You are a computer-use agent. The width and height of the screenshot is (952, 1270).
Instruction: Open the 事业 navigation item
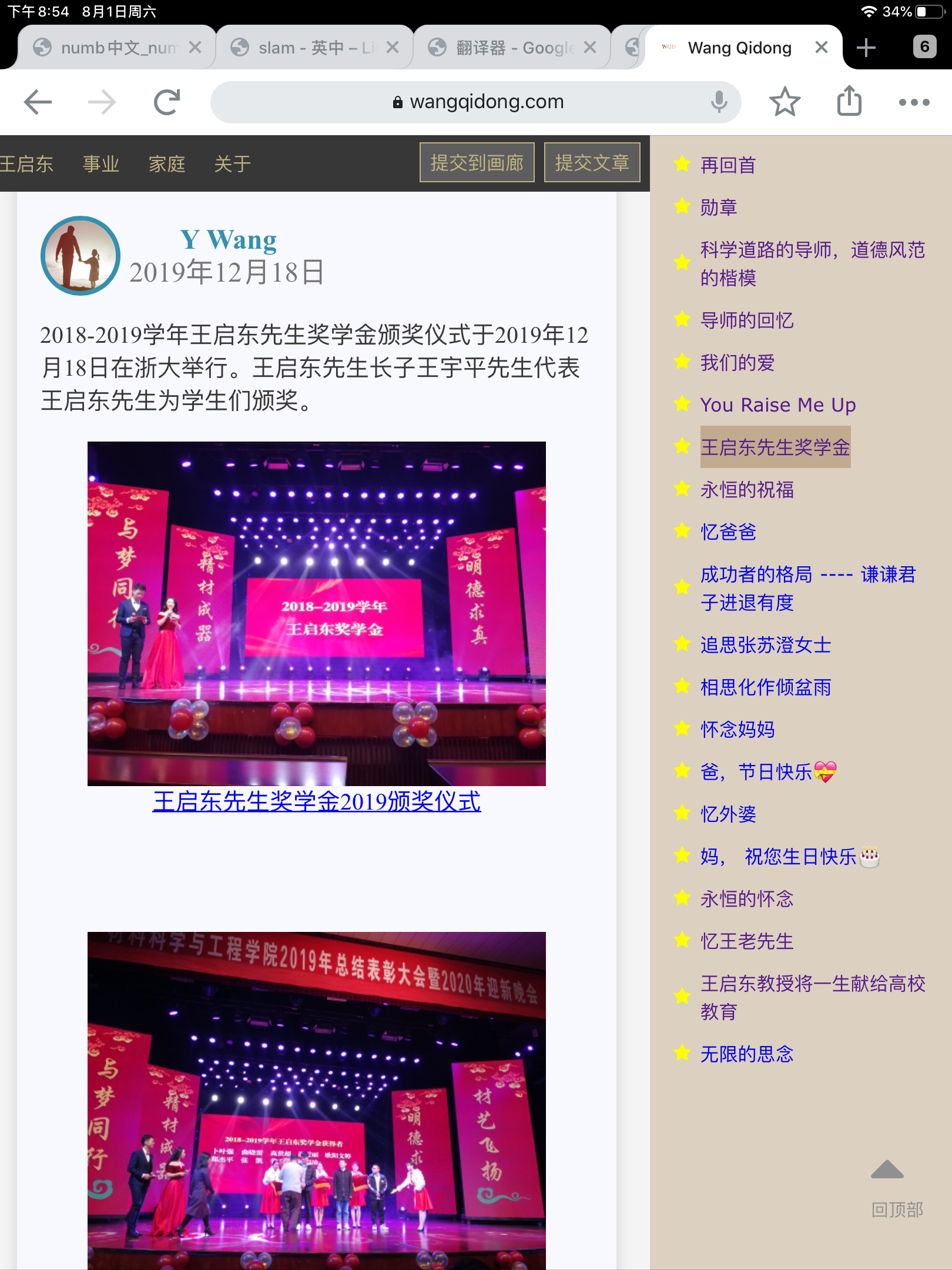point(101,164)
